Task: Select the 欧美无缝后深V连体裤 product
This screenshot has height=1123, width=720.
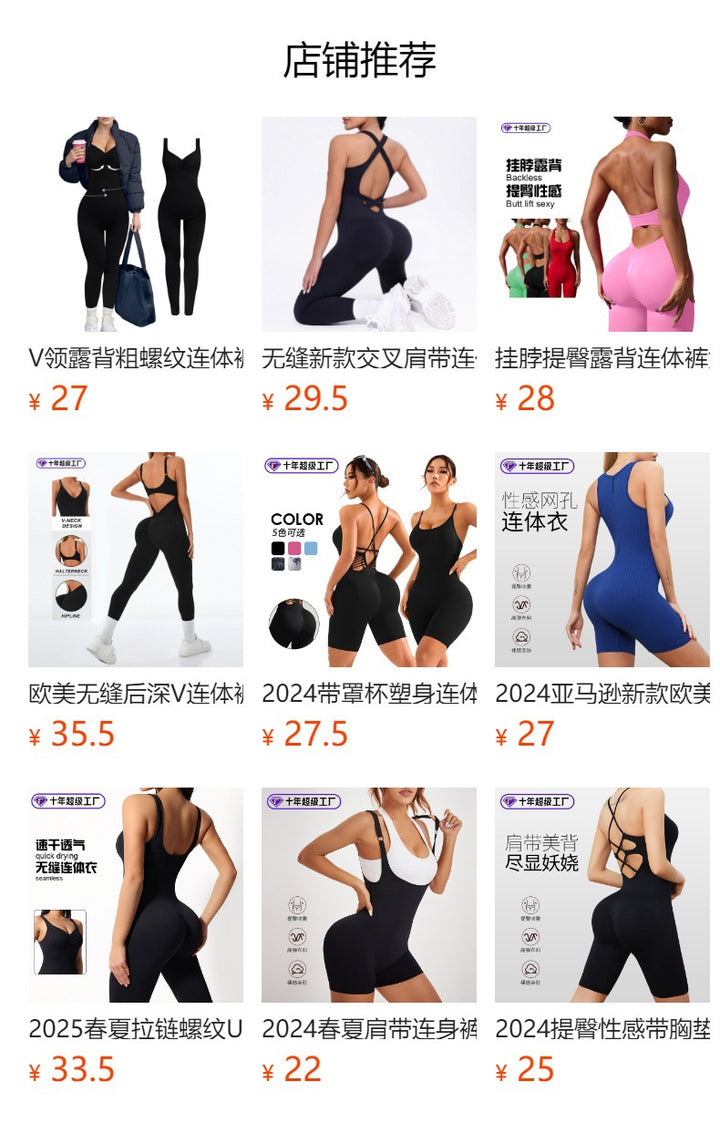Action: (x=135, y=559)
